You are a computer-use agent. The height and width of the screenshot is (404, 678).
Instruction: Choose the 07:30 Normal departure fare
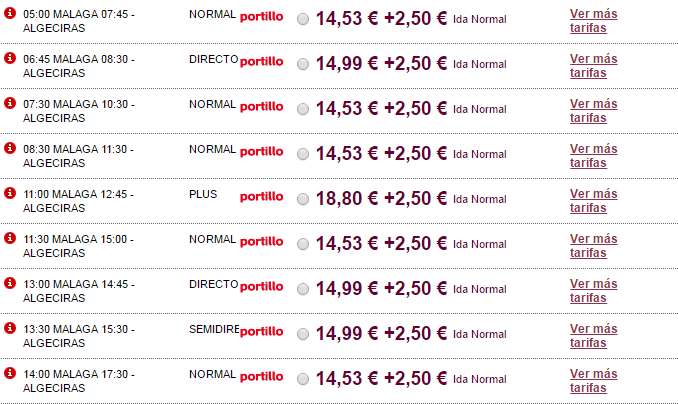[303, 109]
